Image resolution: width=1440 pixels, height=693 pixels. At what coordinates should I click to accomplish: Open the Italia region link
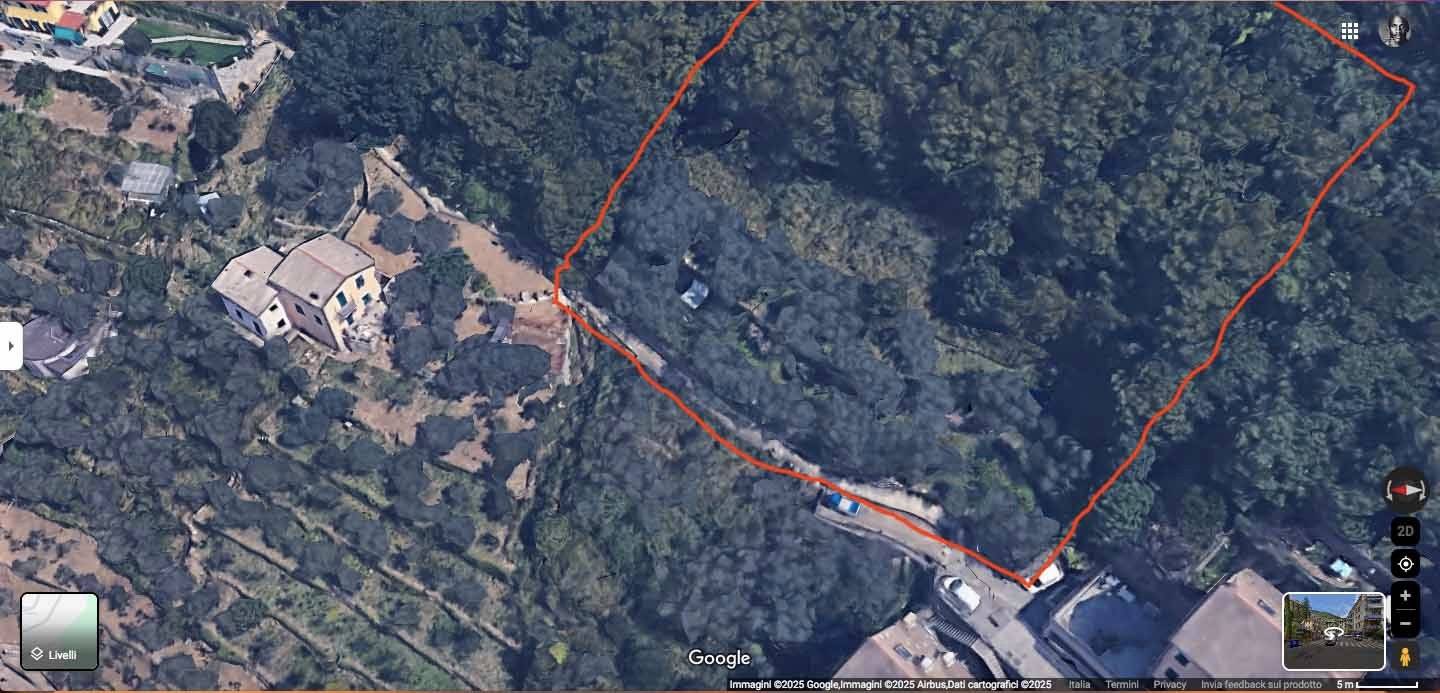(1079, 685)
